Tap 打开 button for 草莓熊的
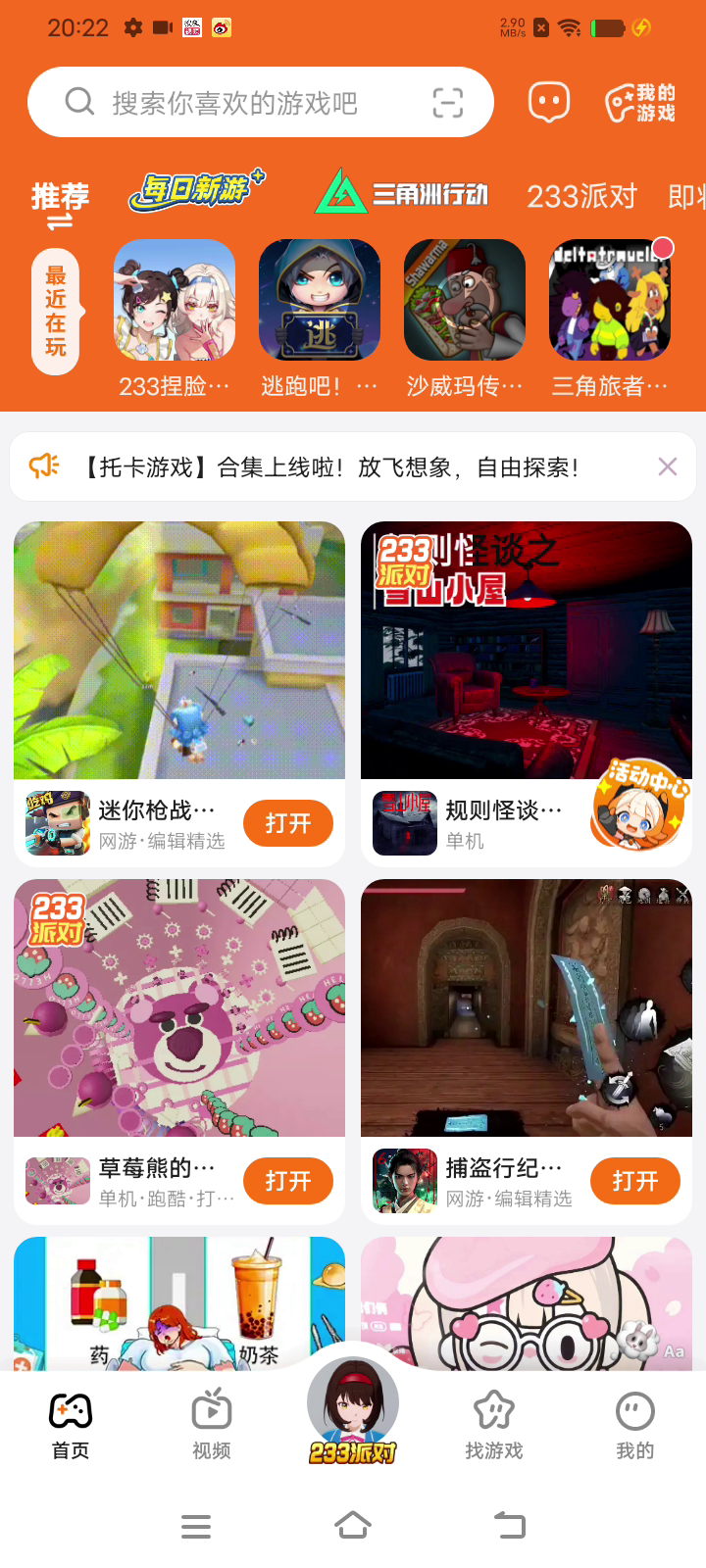Screen dimensions: 706x1568 (288, 1181)
